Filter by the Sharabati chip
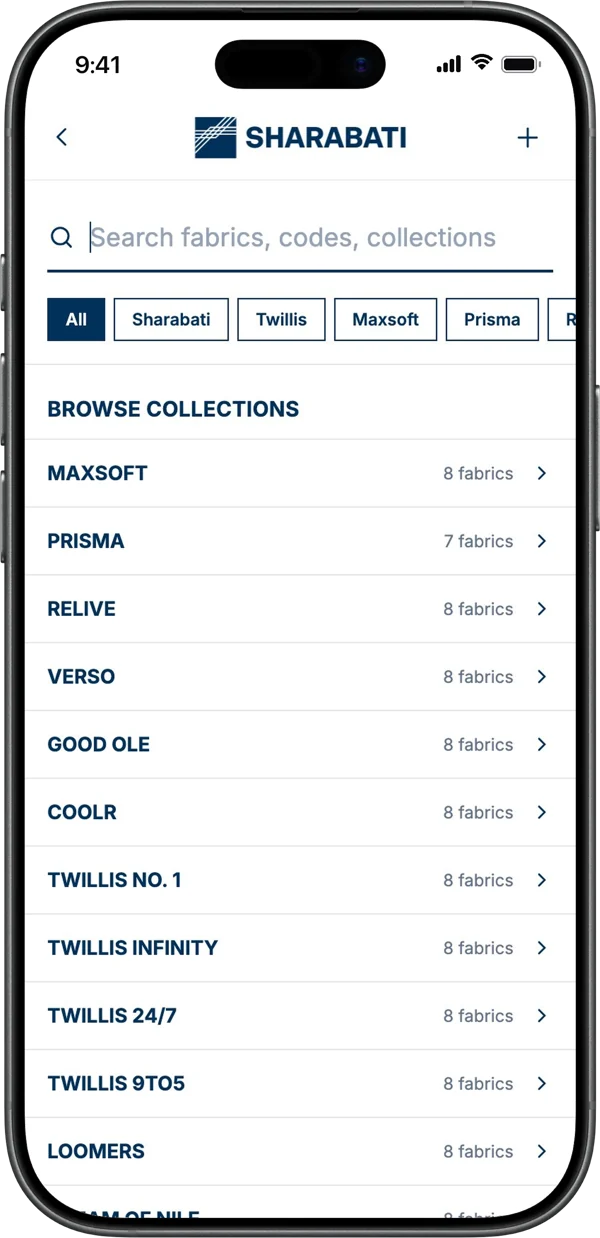The width and height of the screenshot is (600, 1238). click(x=171, y=320)
